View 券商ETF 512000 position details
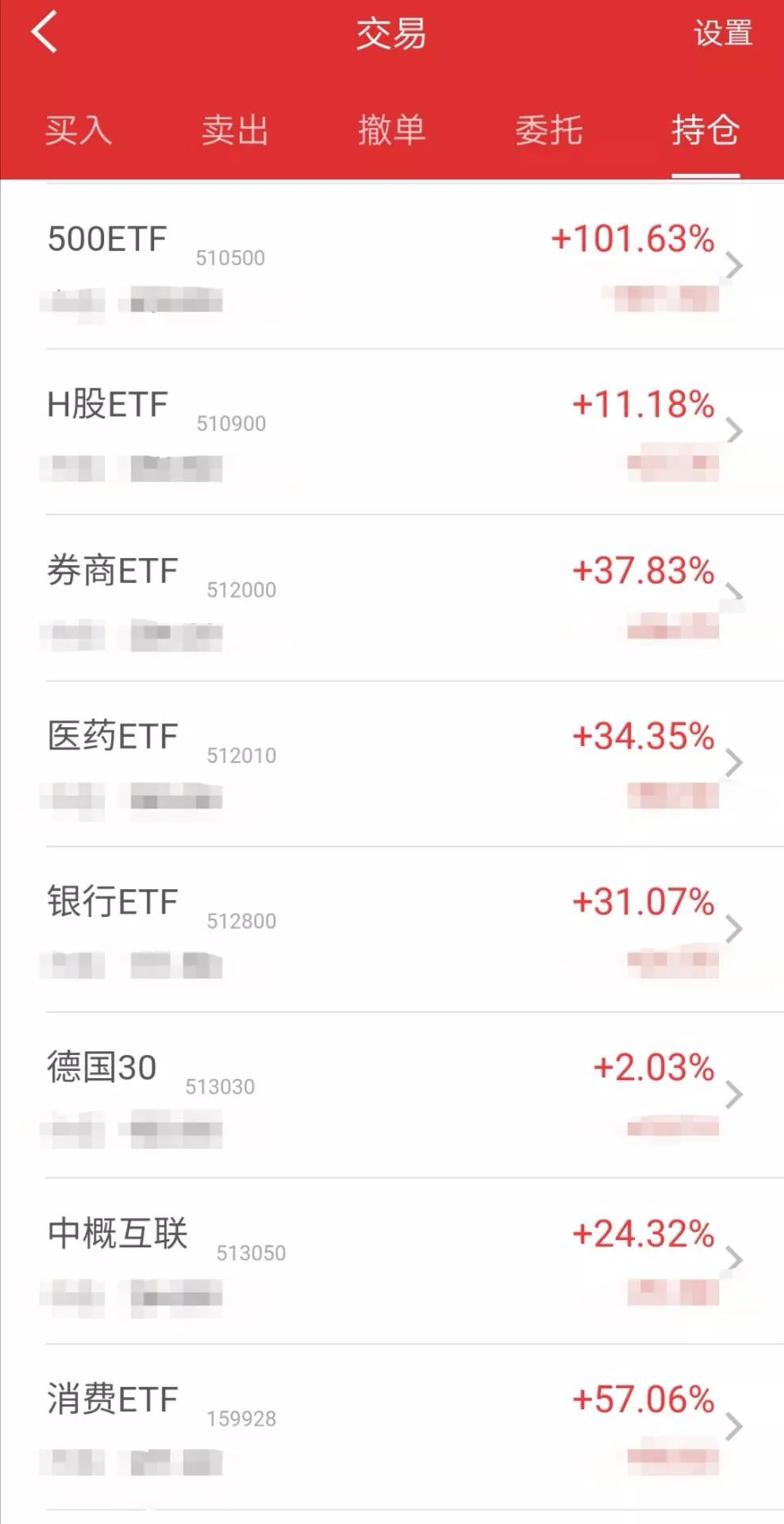This screenshot has width=784, height=1524. (x=392, y=598)
